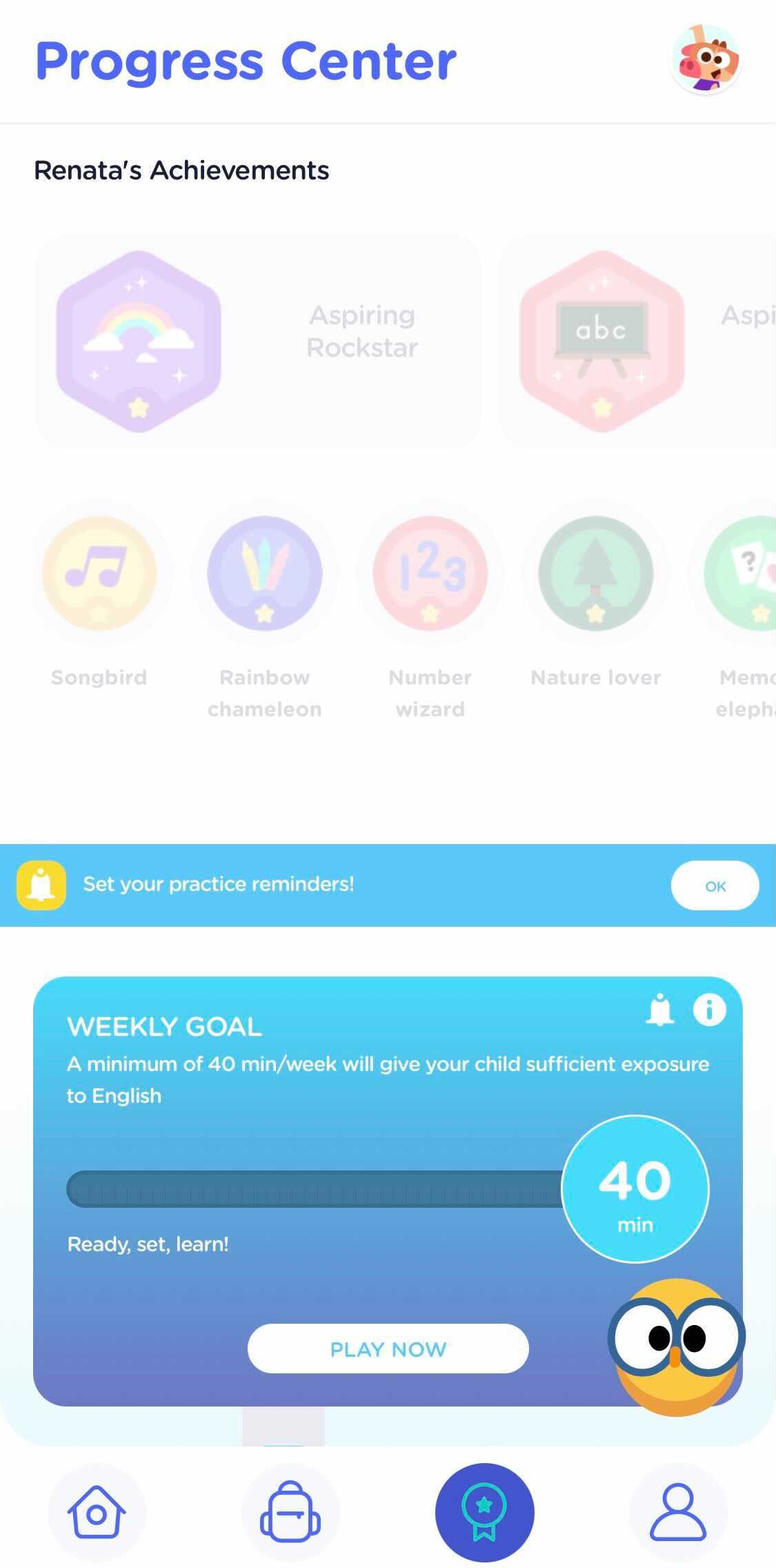
Task: Select the achievements ribbon tab
Action: coord(485,1512)
